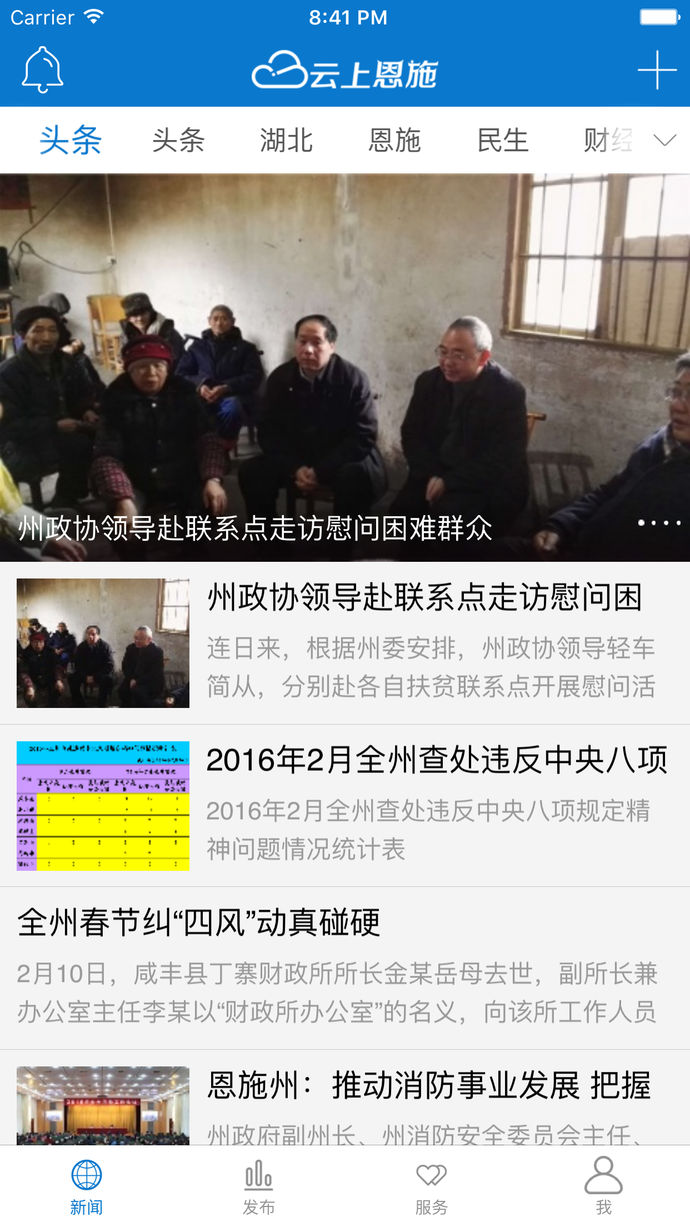The height and width of the screenshot is (1227, 690).
Task: Expand the category list chevron
Action: tap(665, 140)
